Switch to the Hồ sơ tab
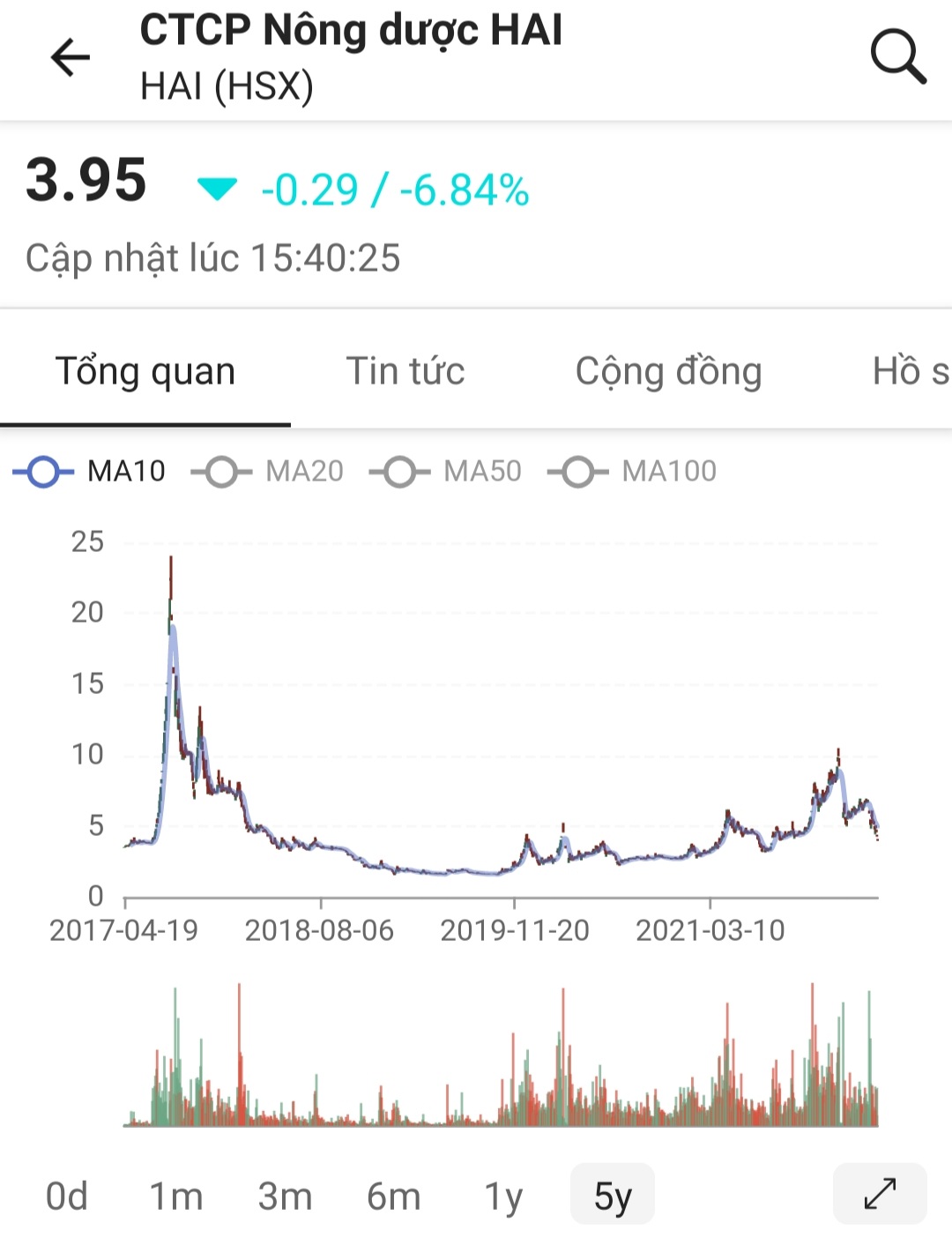Viewport: 952px width, 1238px height. 910,371
